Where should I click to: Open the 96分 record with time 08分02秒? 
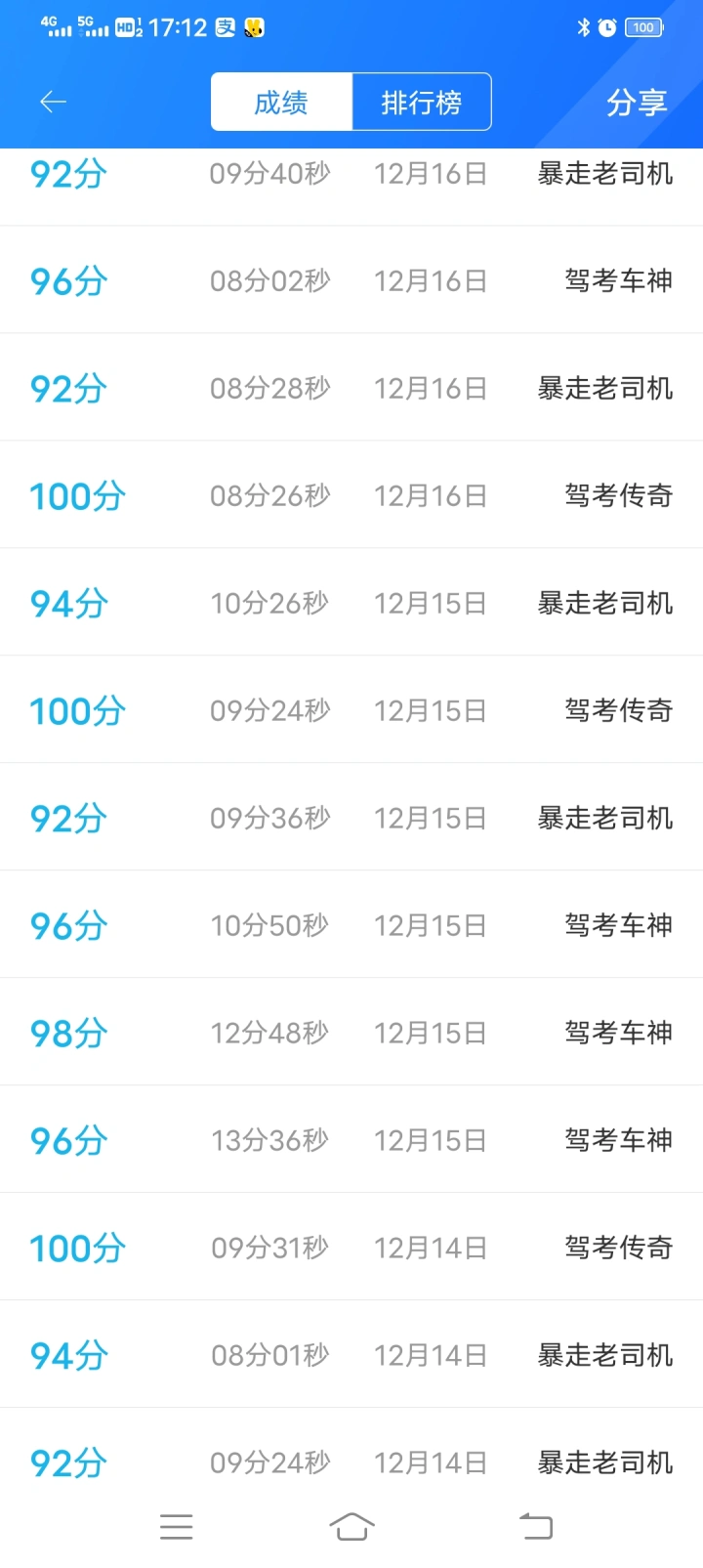[351, 280]
